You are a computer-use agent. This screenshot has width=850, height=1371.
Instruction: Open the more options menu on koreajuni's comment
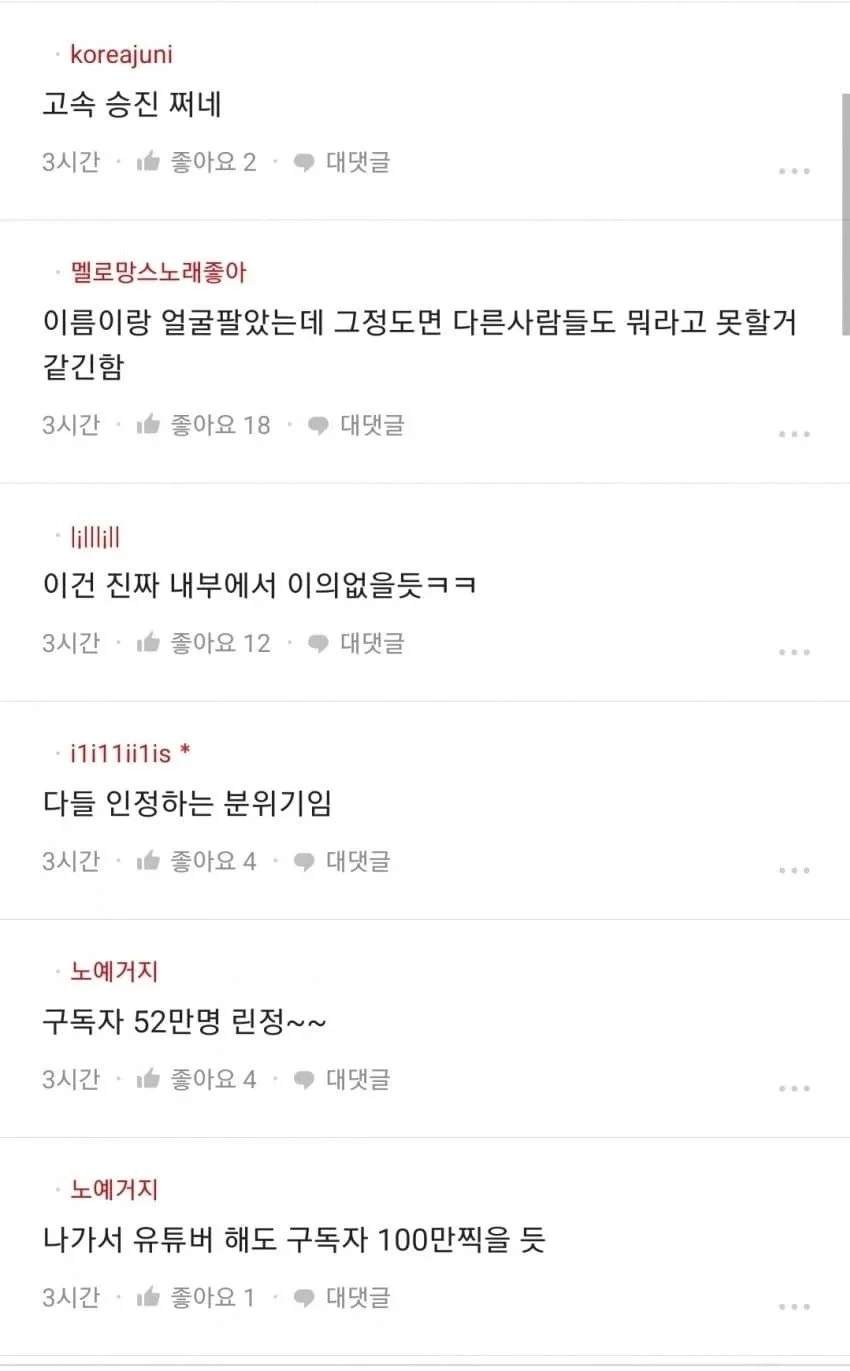pos(793,170)
